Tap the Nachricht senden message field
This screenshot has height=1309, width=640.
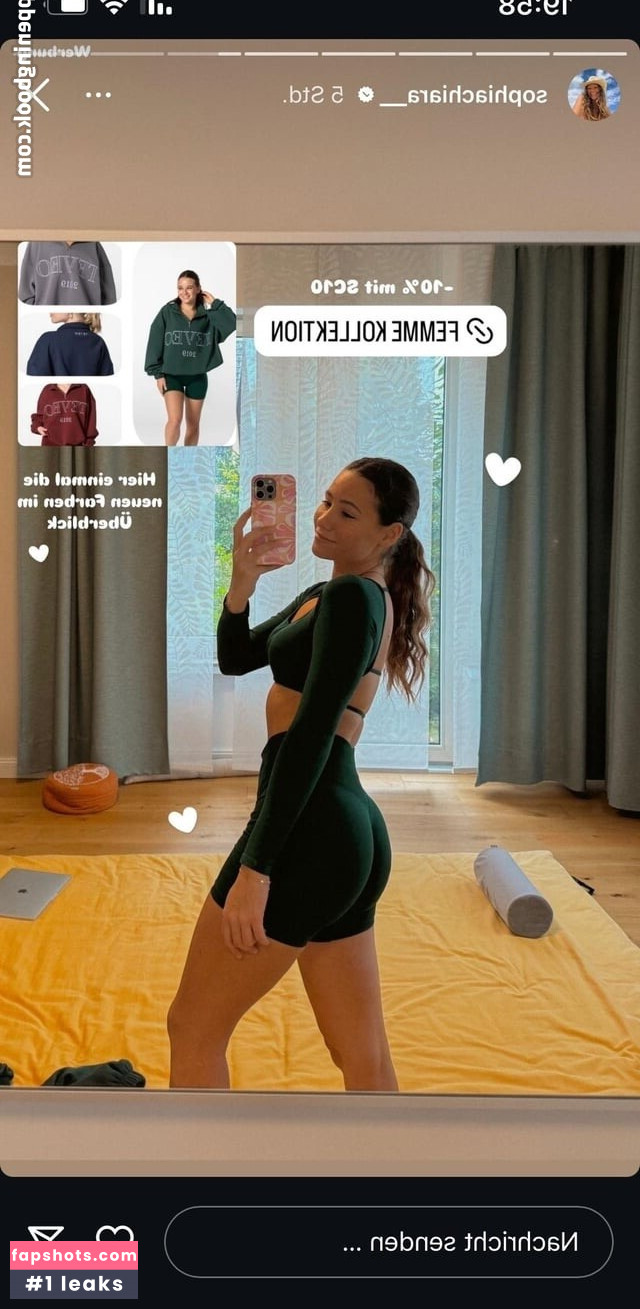388,1242
